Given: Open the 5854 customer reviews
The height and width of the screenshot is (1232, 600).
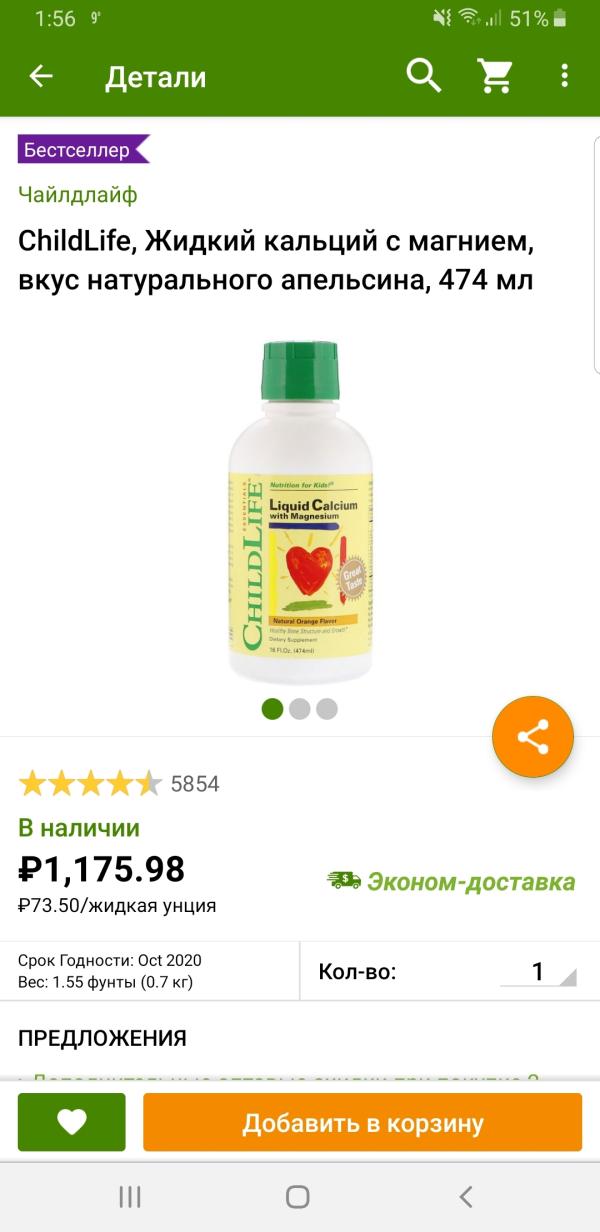Looking at the screenshot, I should 195,784.
